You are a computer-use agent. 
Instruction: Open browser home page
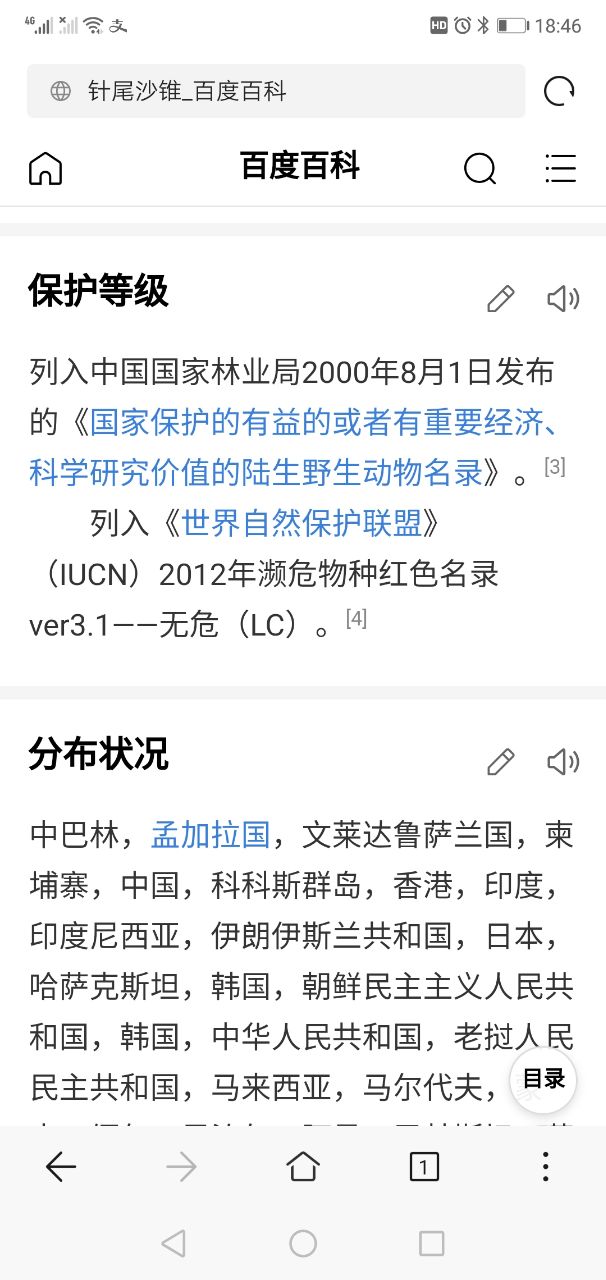pyautogui.click(x=303, y=1166)
